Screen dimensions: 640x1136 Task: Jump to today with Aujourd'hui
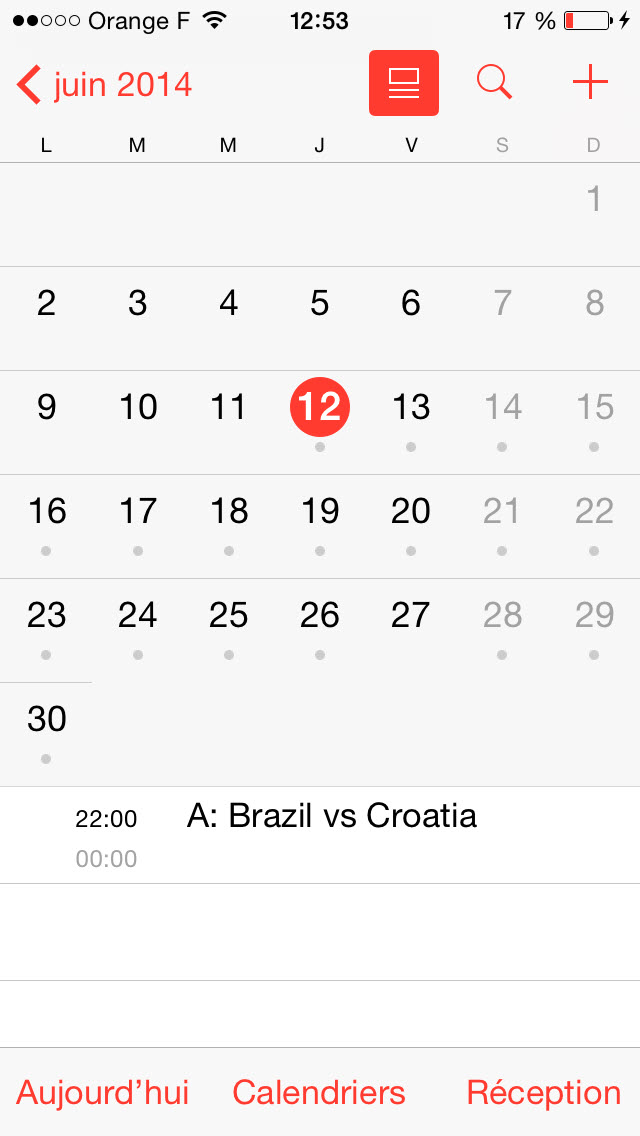click(102, 1093)
